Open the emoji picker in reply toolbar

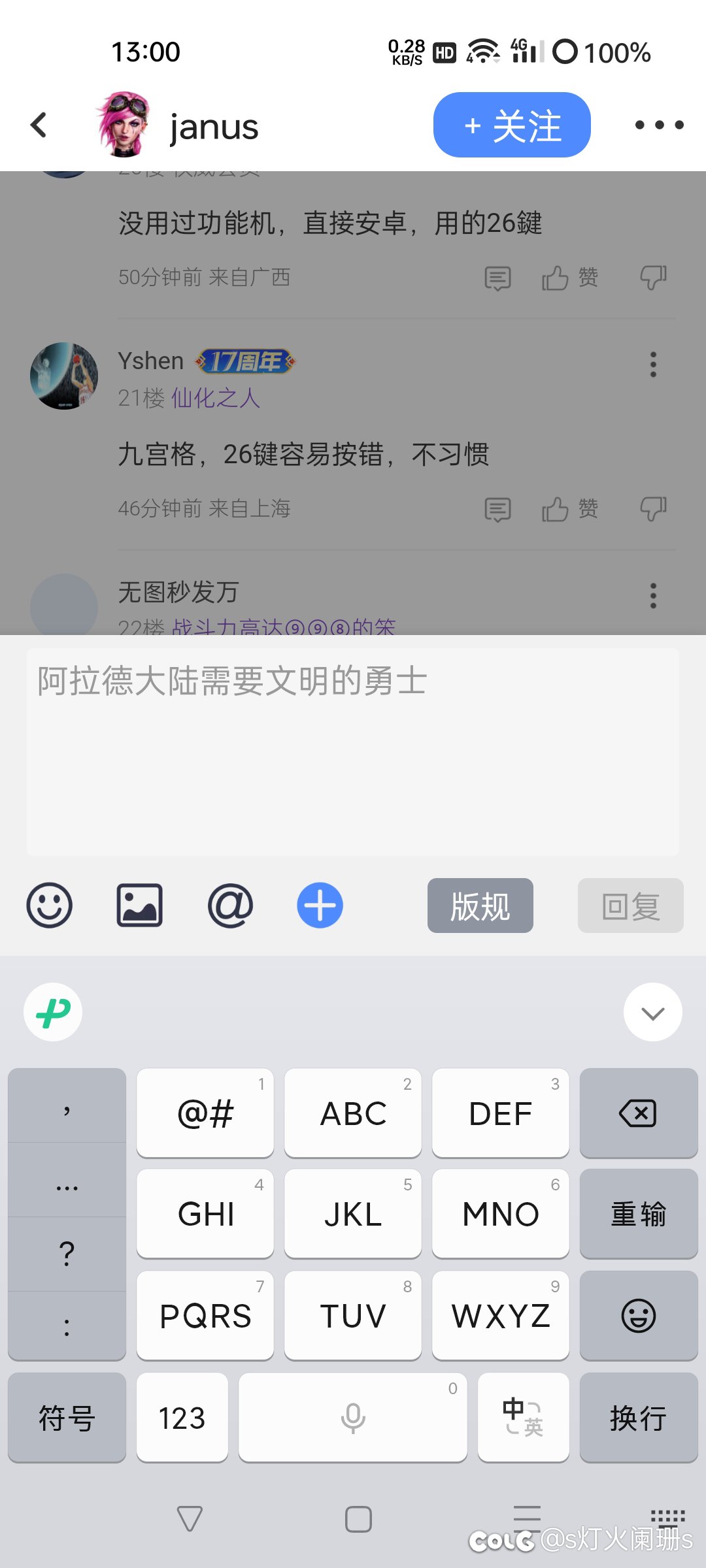(49, 906)
